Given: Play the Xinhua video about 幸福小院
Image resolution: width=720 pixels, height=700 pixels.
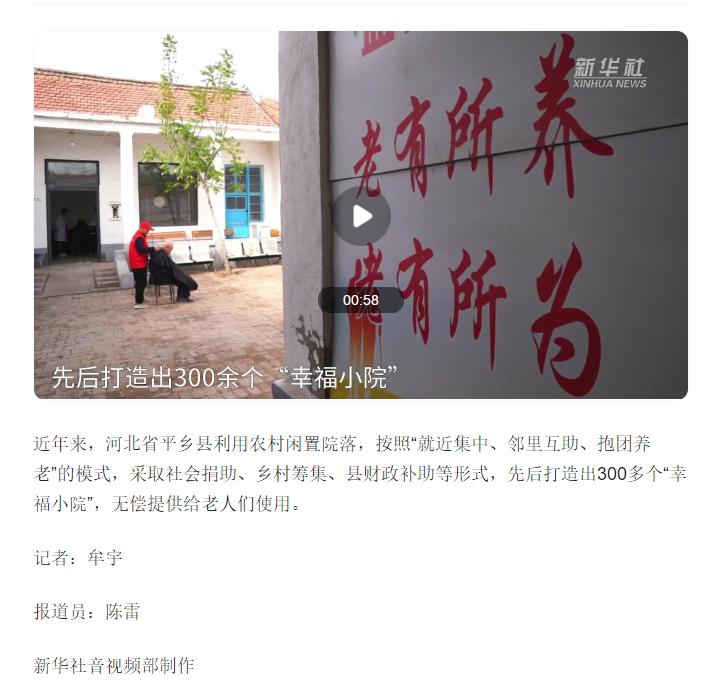Looking at the screenshot, I should click(361, 216).
